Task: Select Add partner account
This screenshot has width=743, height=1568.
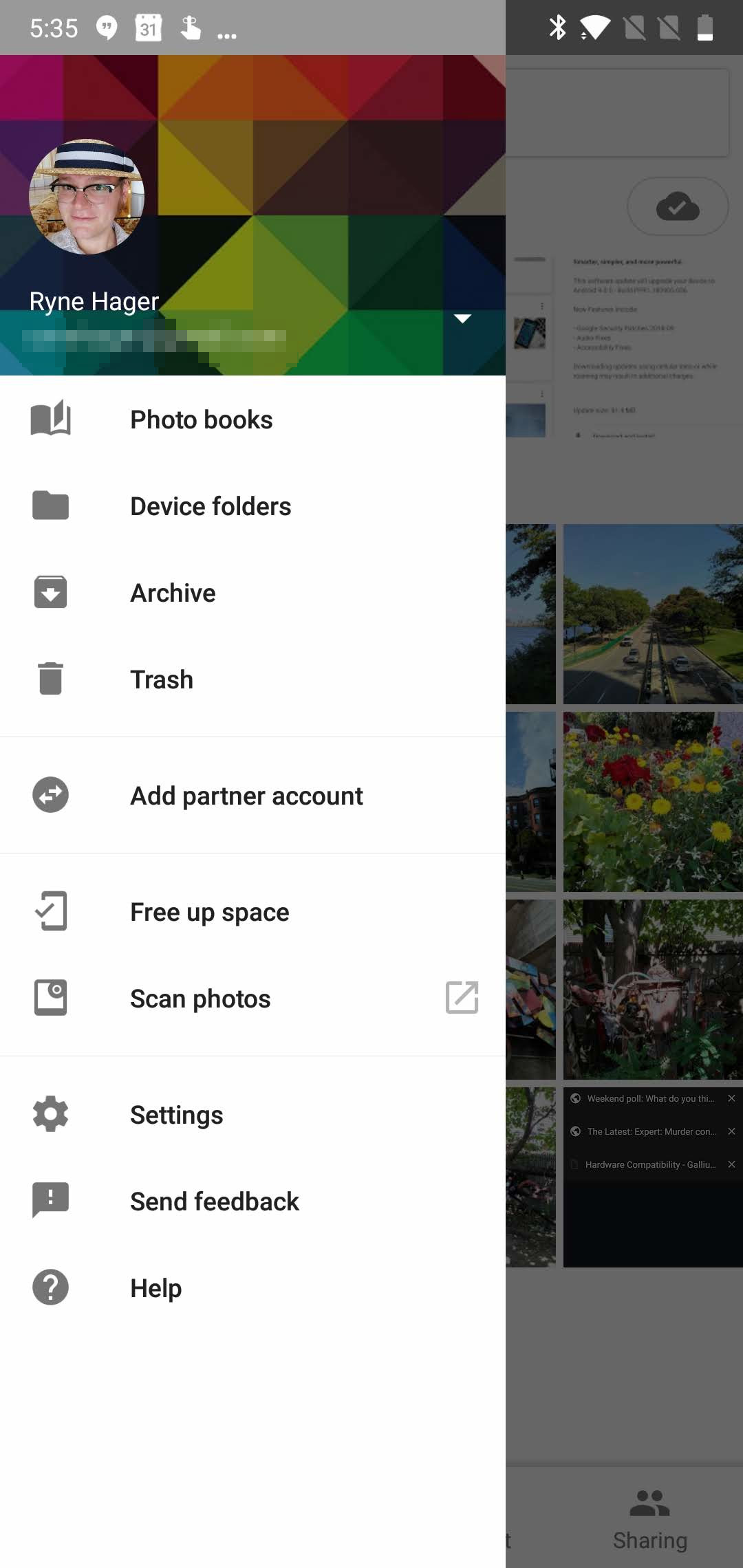Action: coord(252,796)
